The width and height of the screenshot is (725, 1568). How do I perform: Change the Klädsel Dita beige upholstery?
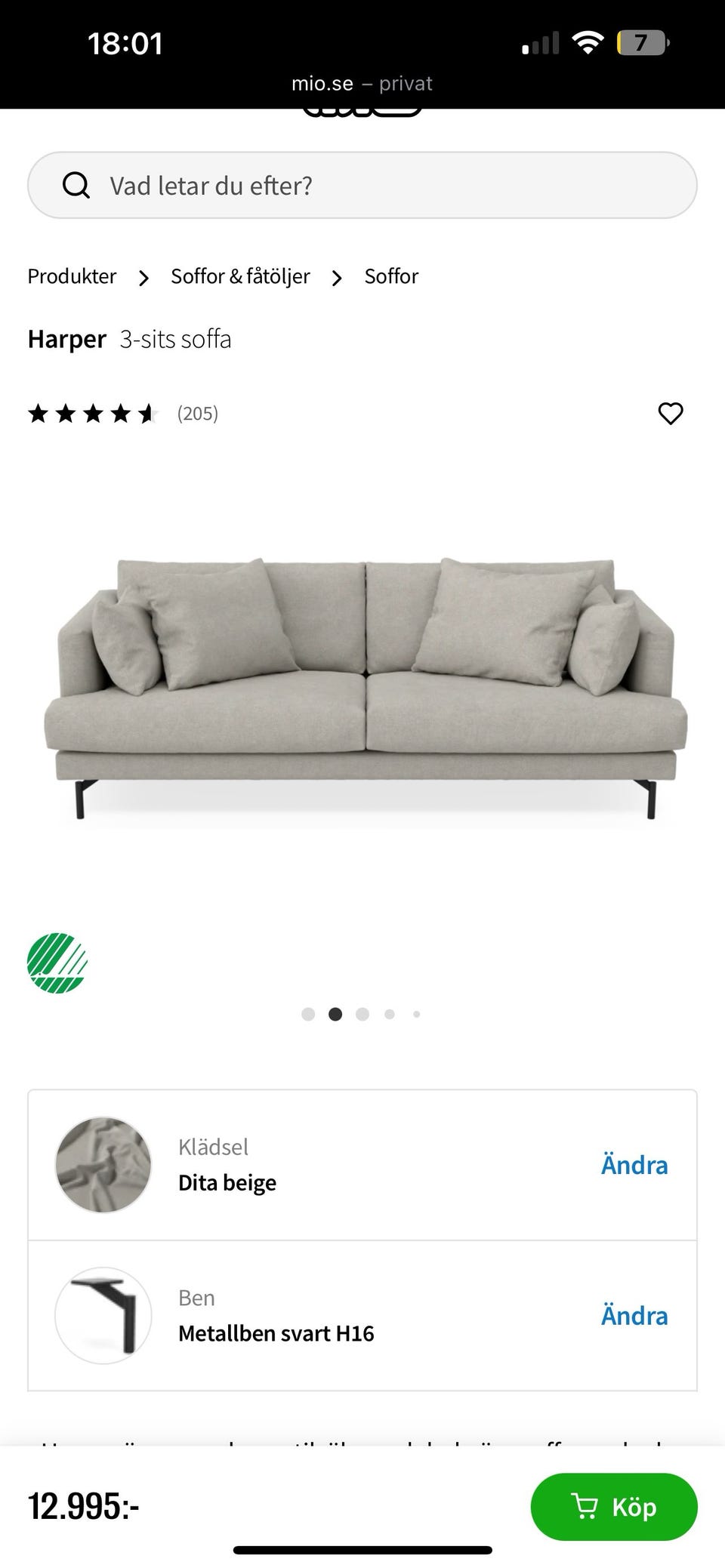pos(634,1165)
